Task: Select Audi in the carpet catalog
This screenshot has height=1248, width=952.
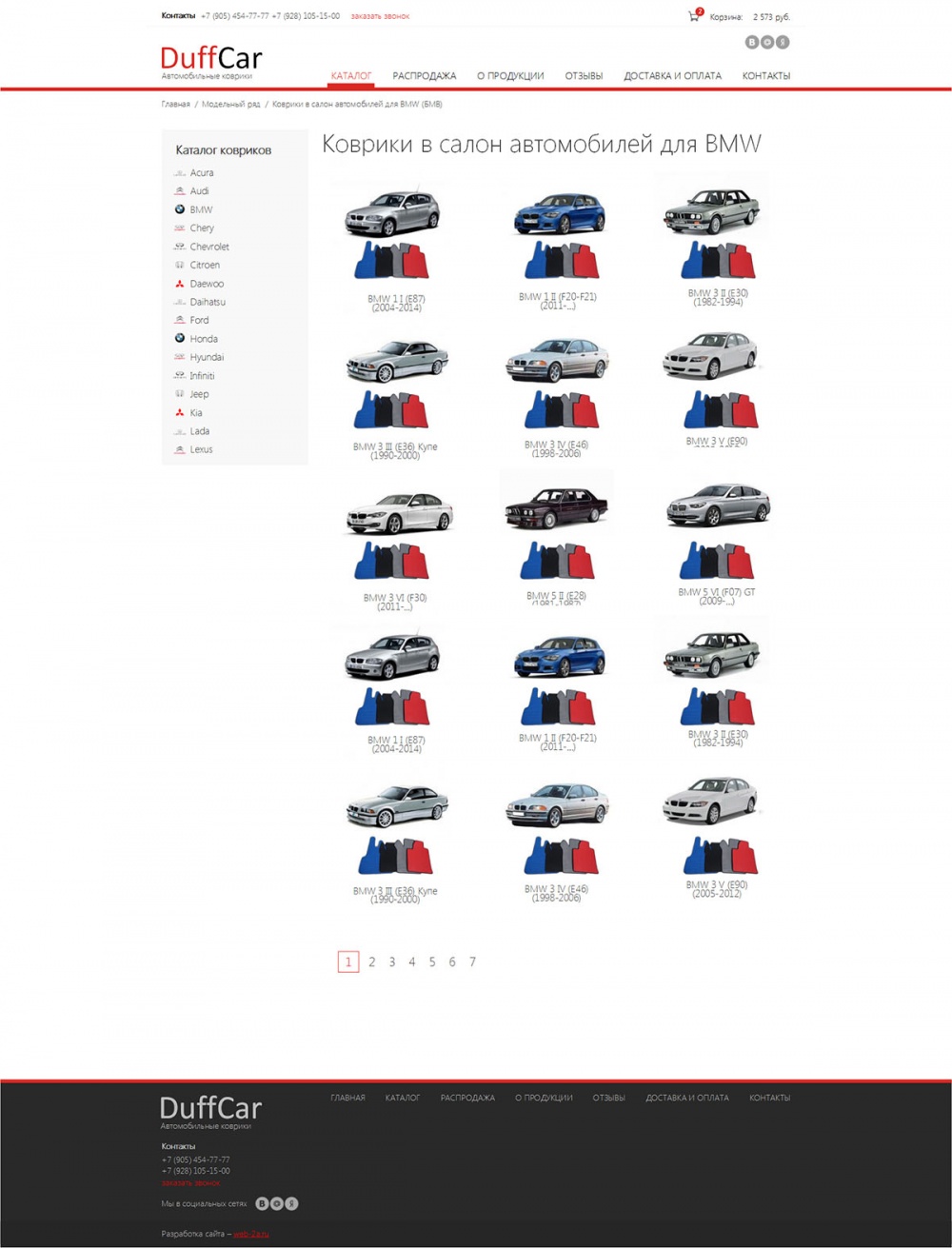Action: (x=199, y=191)
